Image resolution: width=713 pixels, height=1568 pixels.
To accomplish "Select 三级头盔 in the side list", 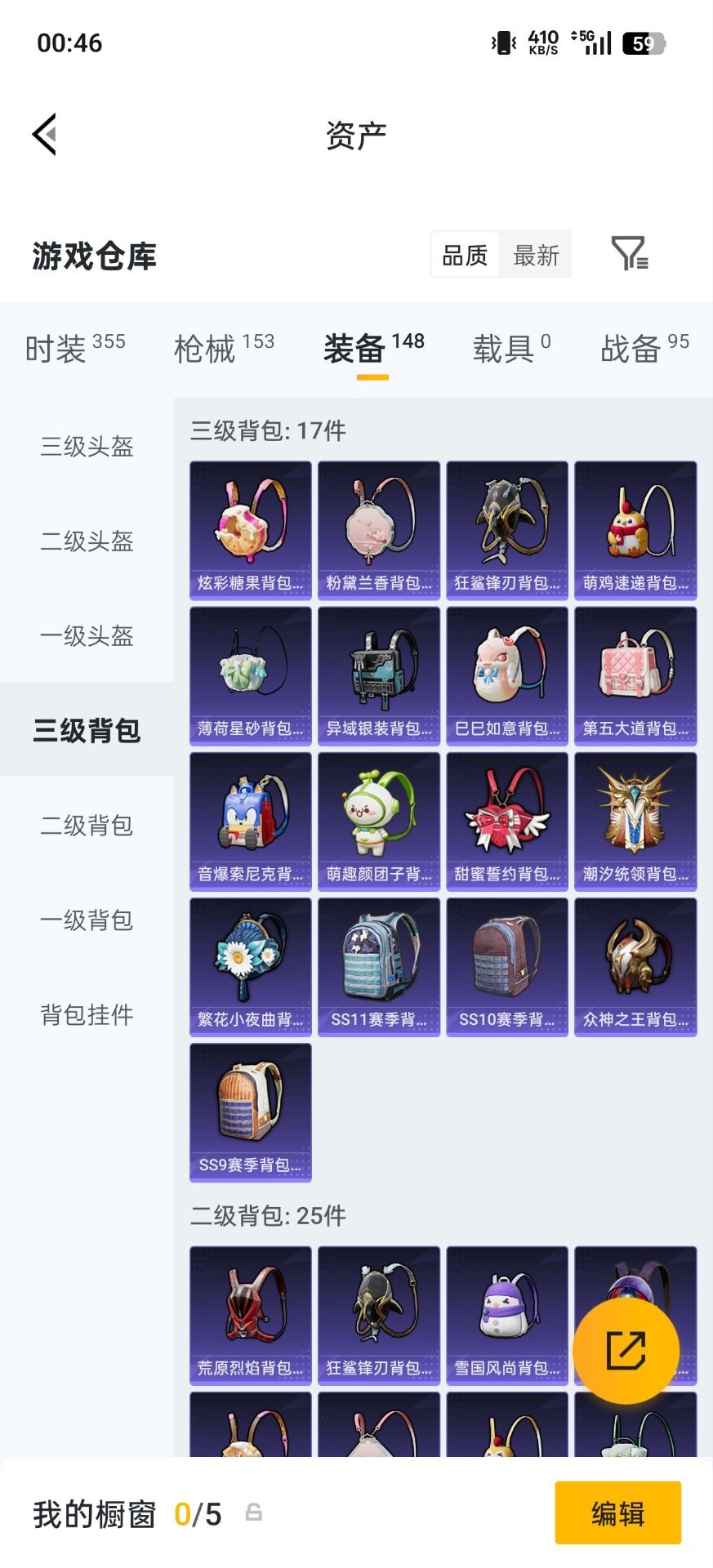I will pos(87,447).
